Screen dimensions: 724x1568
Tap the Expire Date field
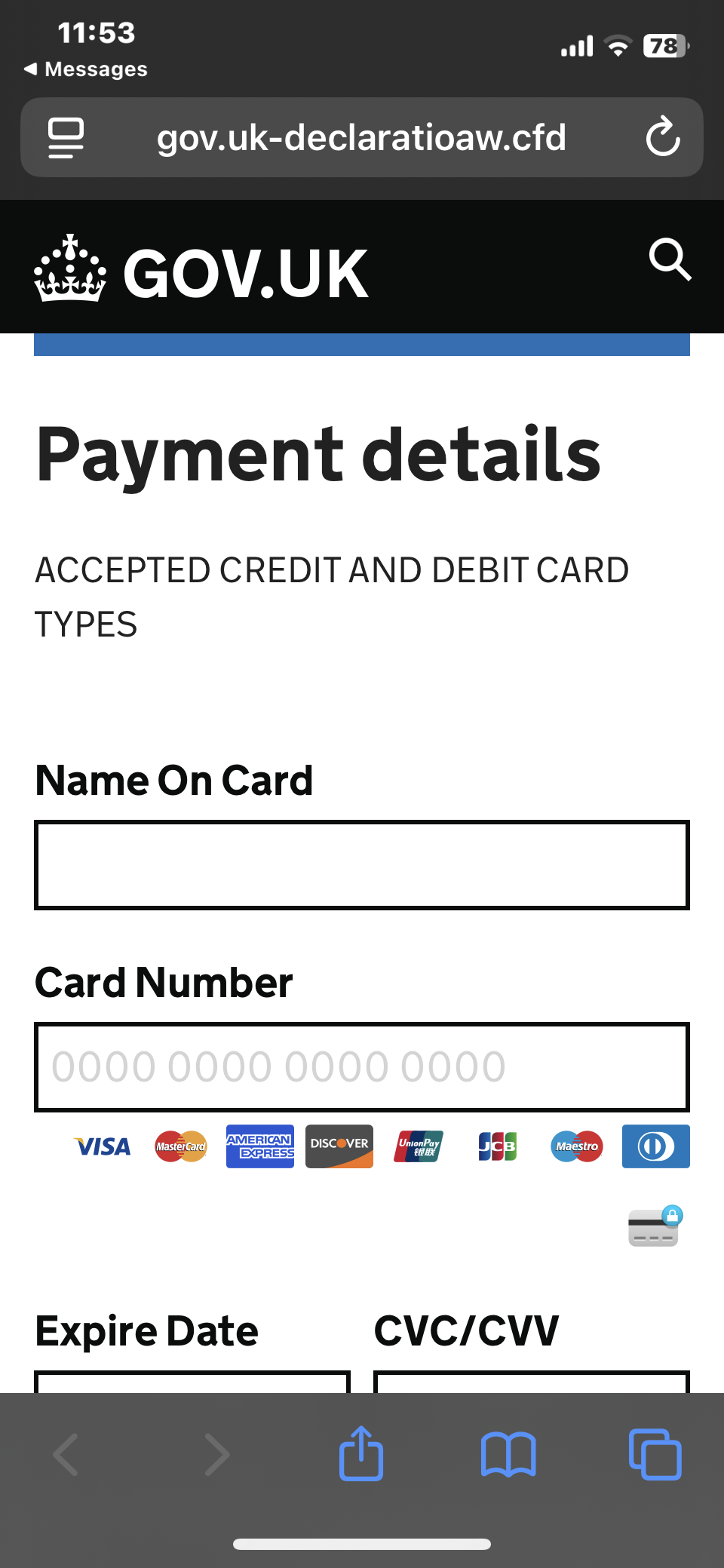click(x=192, y=1382)
